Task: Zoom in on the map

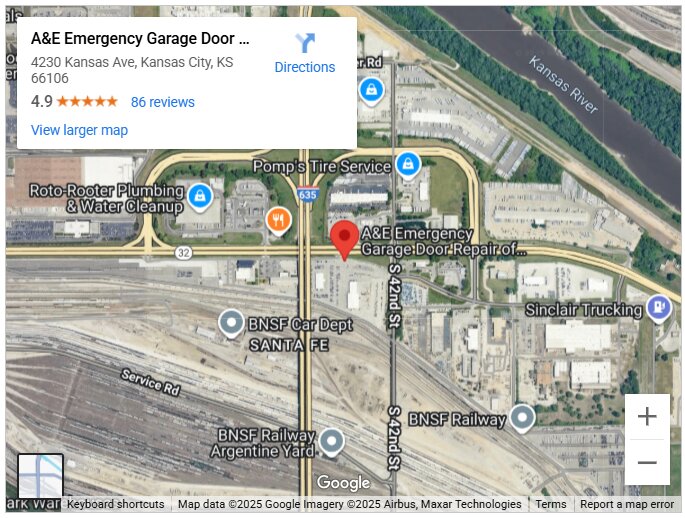Action: pos(647,417)
